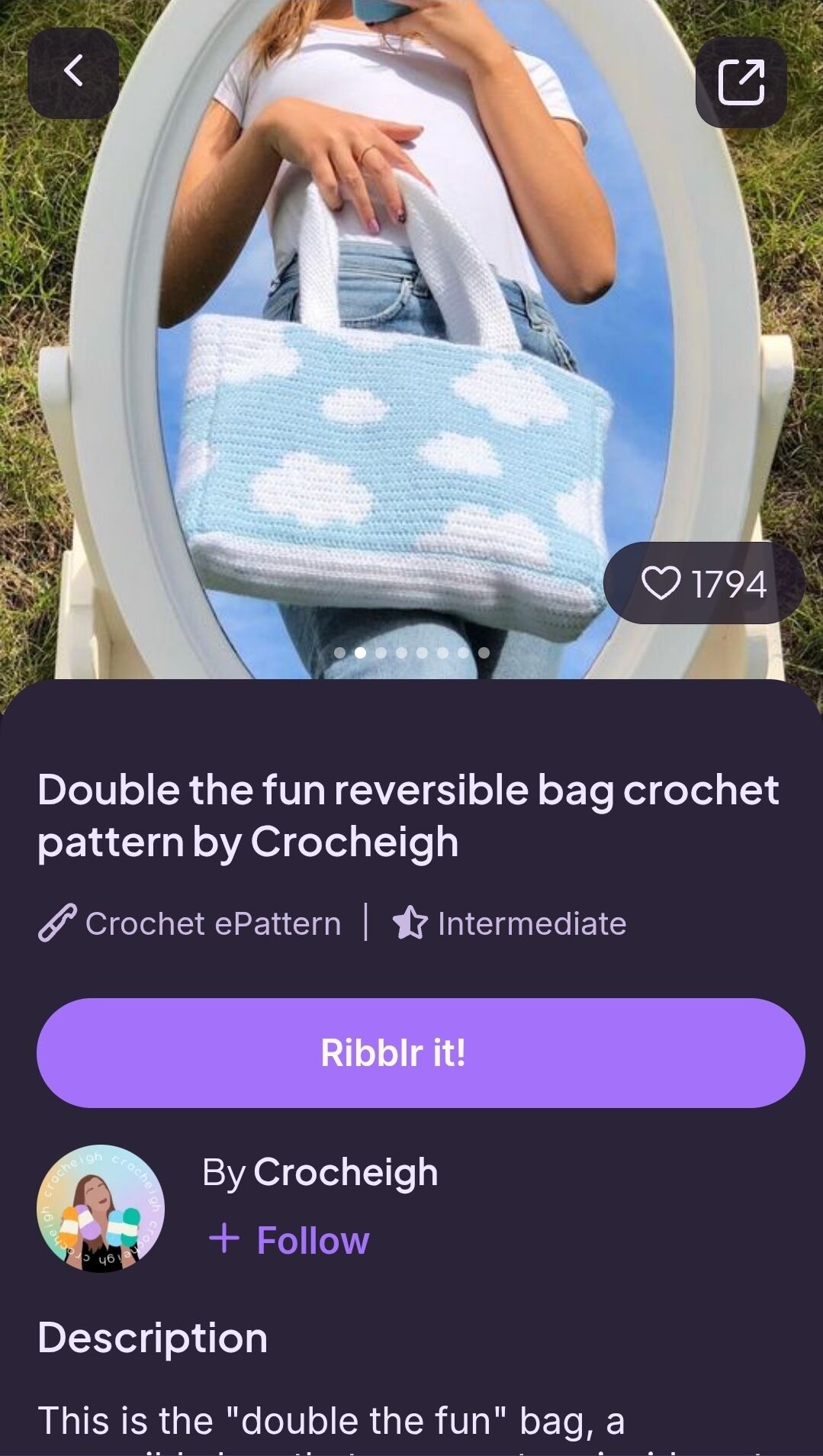Go back using the top arrow
Screen dimensions: 823x1456
[73, 72]
